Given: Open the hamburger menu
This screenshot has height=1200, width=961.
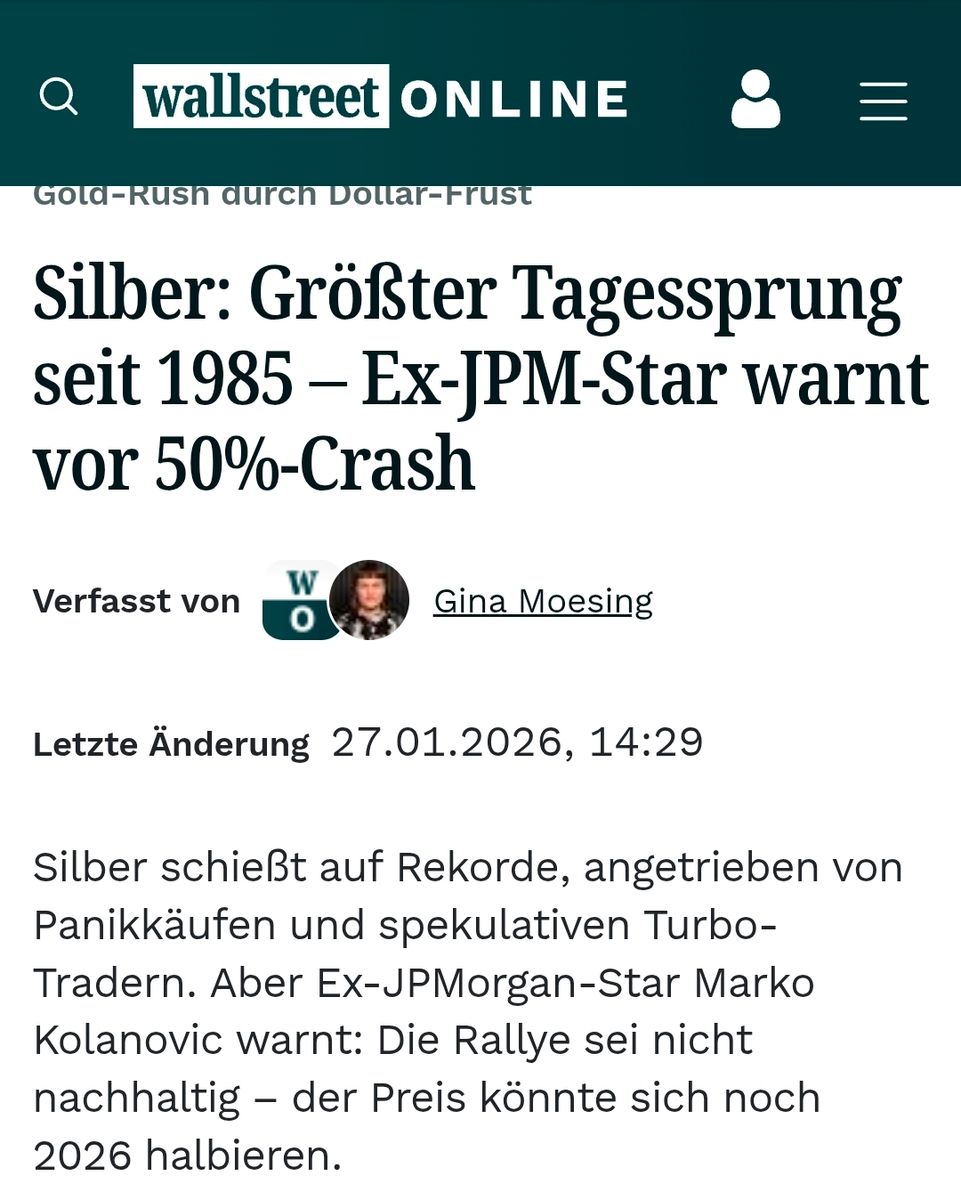Looking at the screenshot, I should point(883,101).
